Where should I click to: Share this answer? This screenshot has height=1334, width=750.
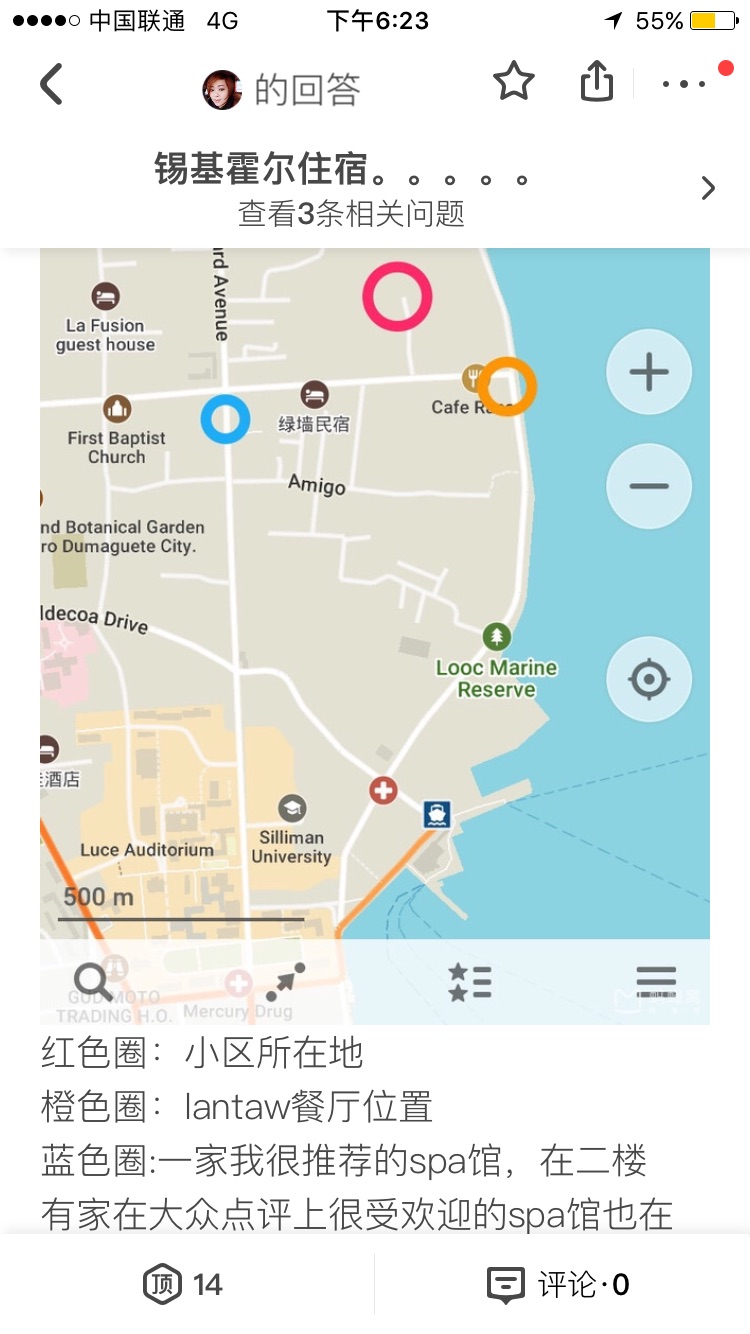coord(596,82)
